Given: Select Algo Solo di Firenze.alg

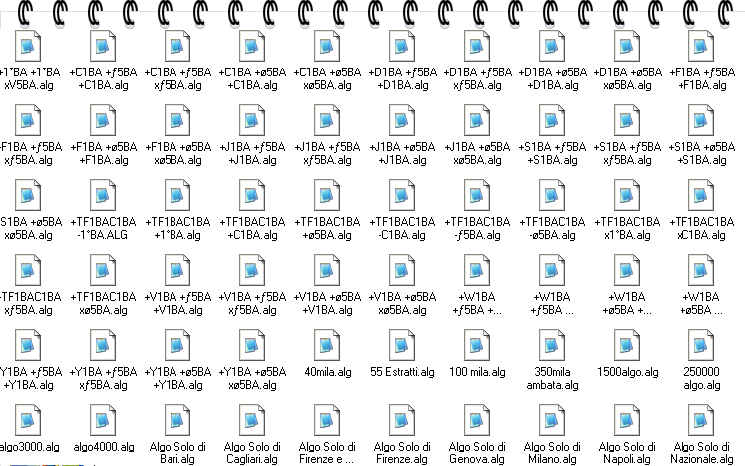Looking at the screenshot, I should tap(402, 421).
